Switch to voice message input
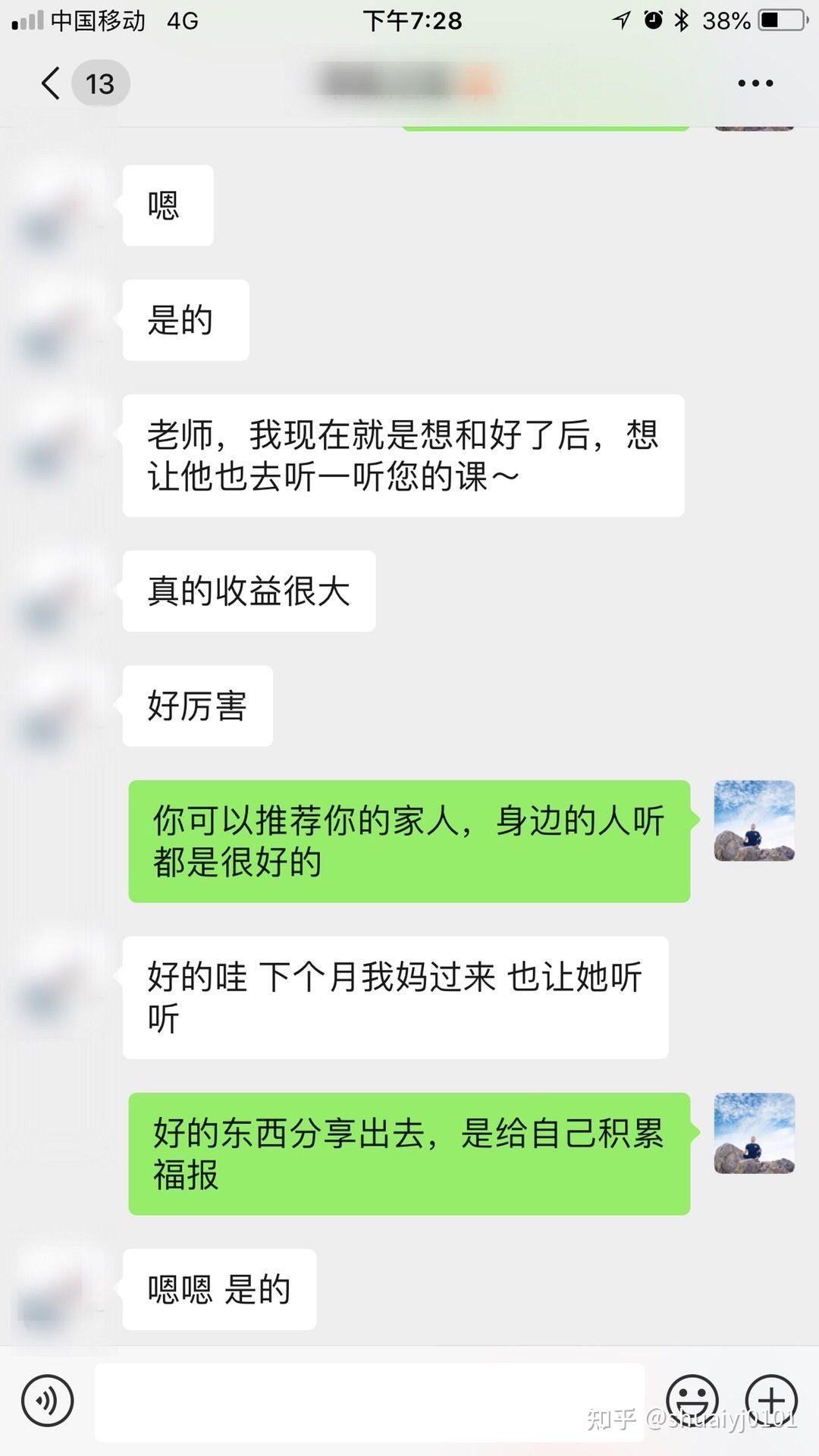Viewport: 819px width, 1456px height. coord(47,1401)
